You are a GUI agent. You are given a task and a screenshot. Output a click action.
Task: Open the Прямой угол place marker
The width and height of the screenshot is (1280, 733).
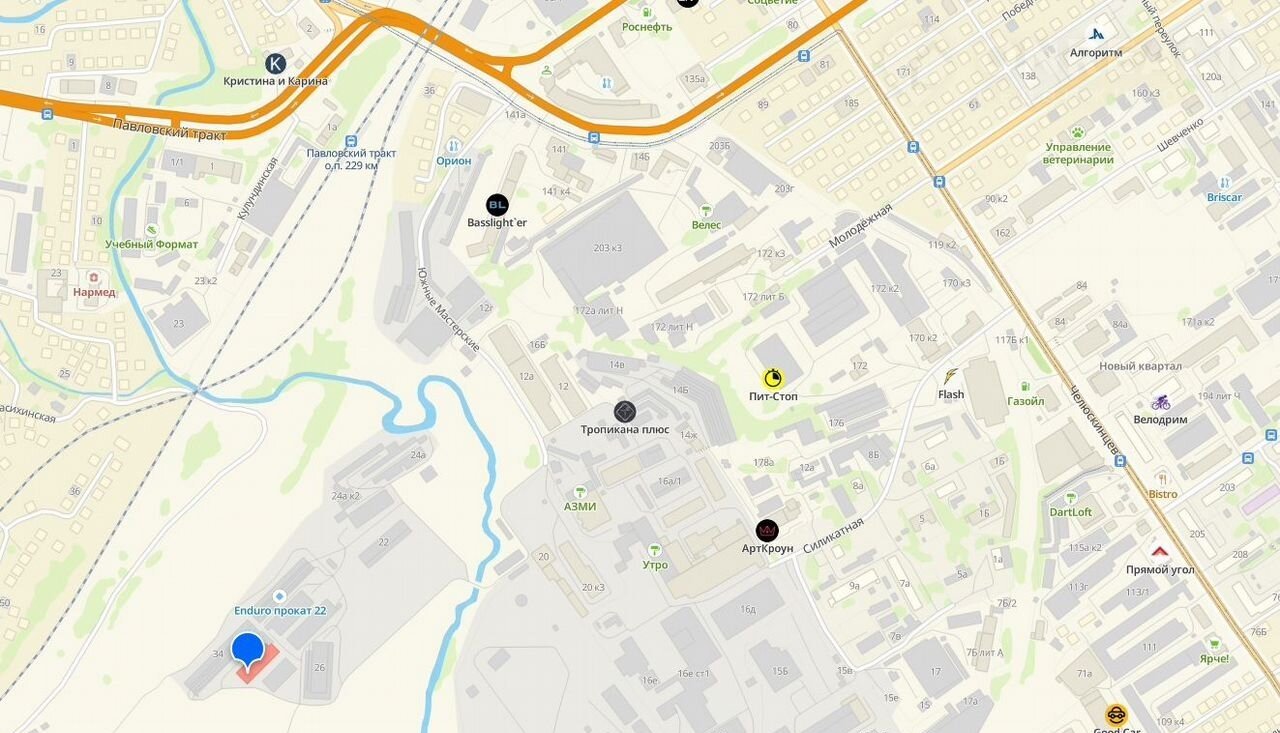click(x=1160, y=552)
